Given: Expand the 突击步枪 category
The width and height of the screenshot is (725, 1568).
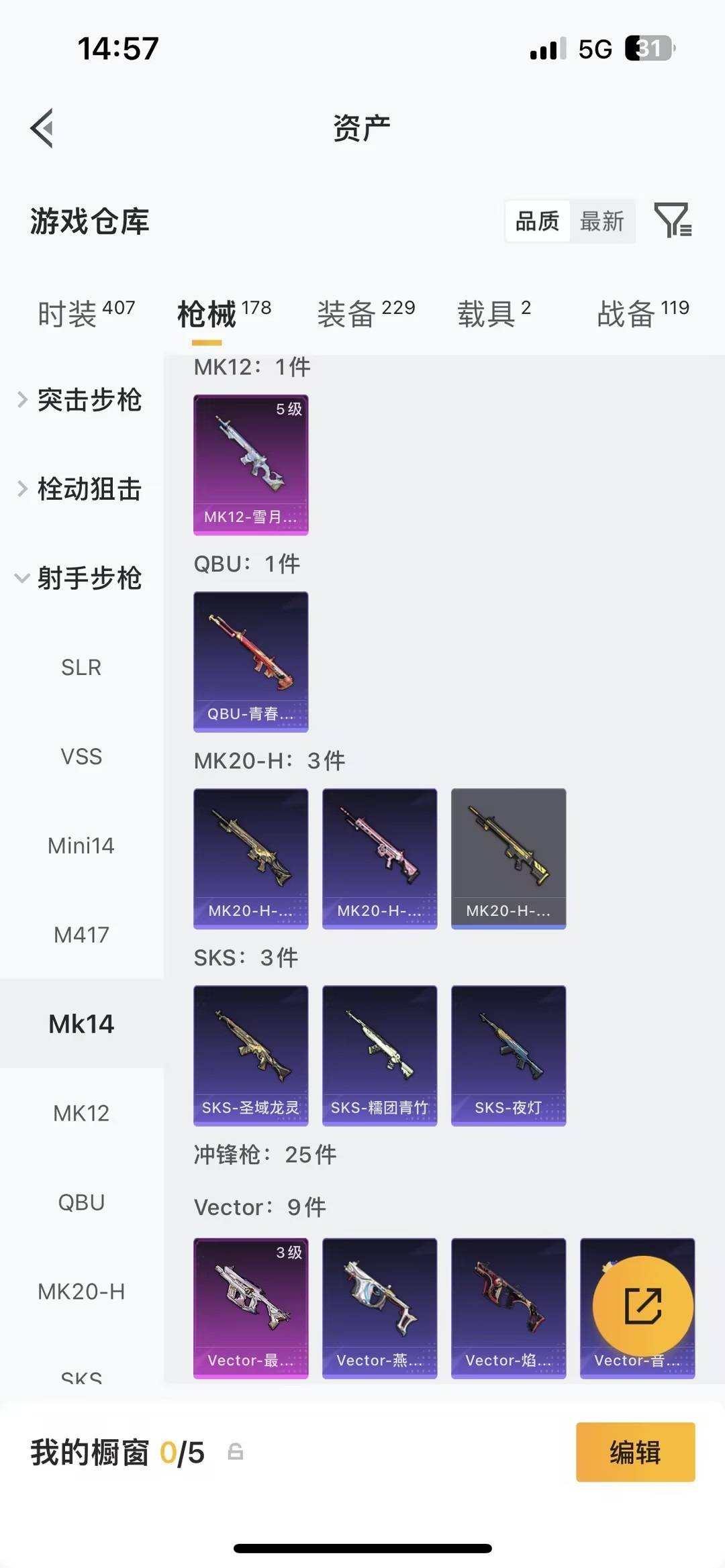Looking at the screenshot, I should 91,401.
